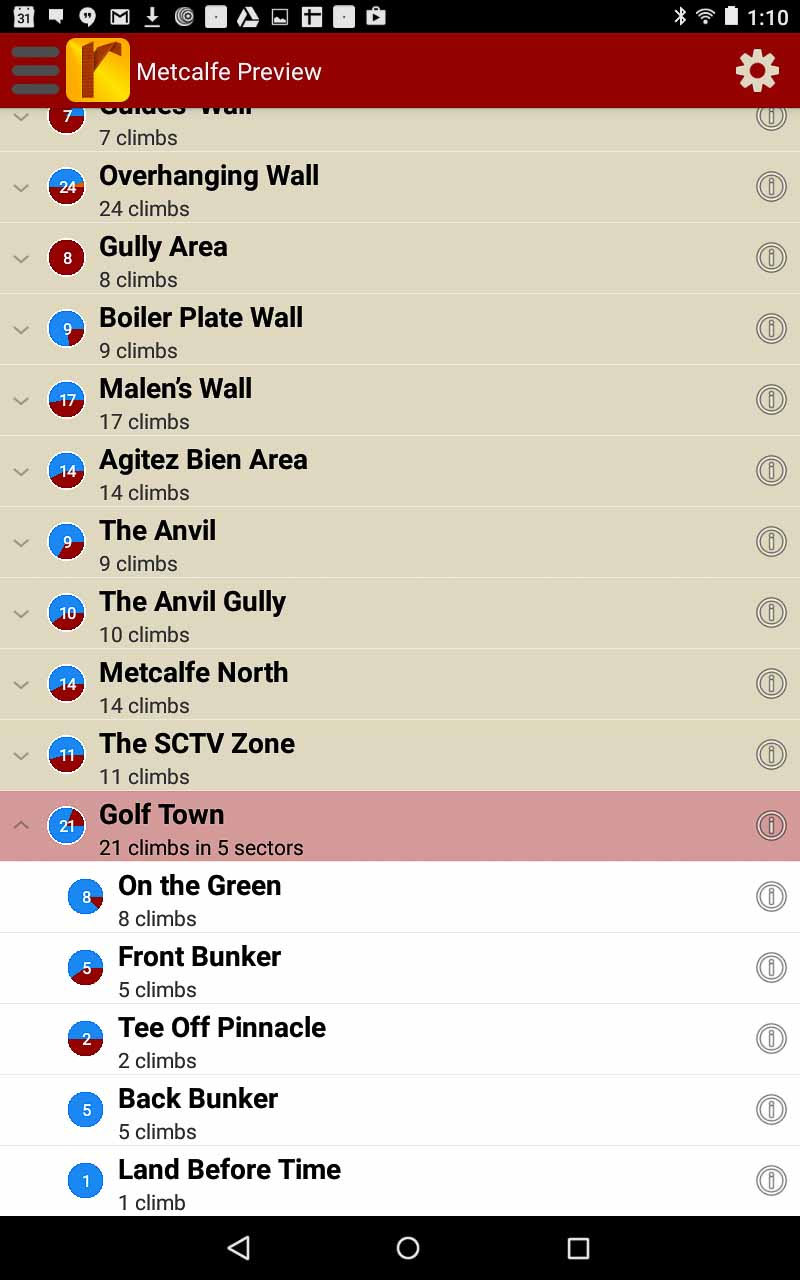
Task: Open the Back Bunker sector
Action: [x=198, y=1111]
